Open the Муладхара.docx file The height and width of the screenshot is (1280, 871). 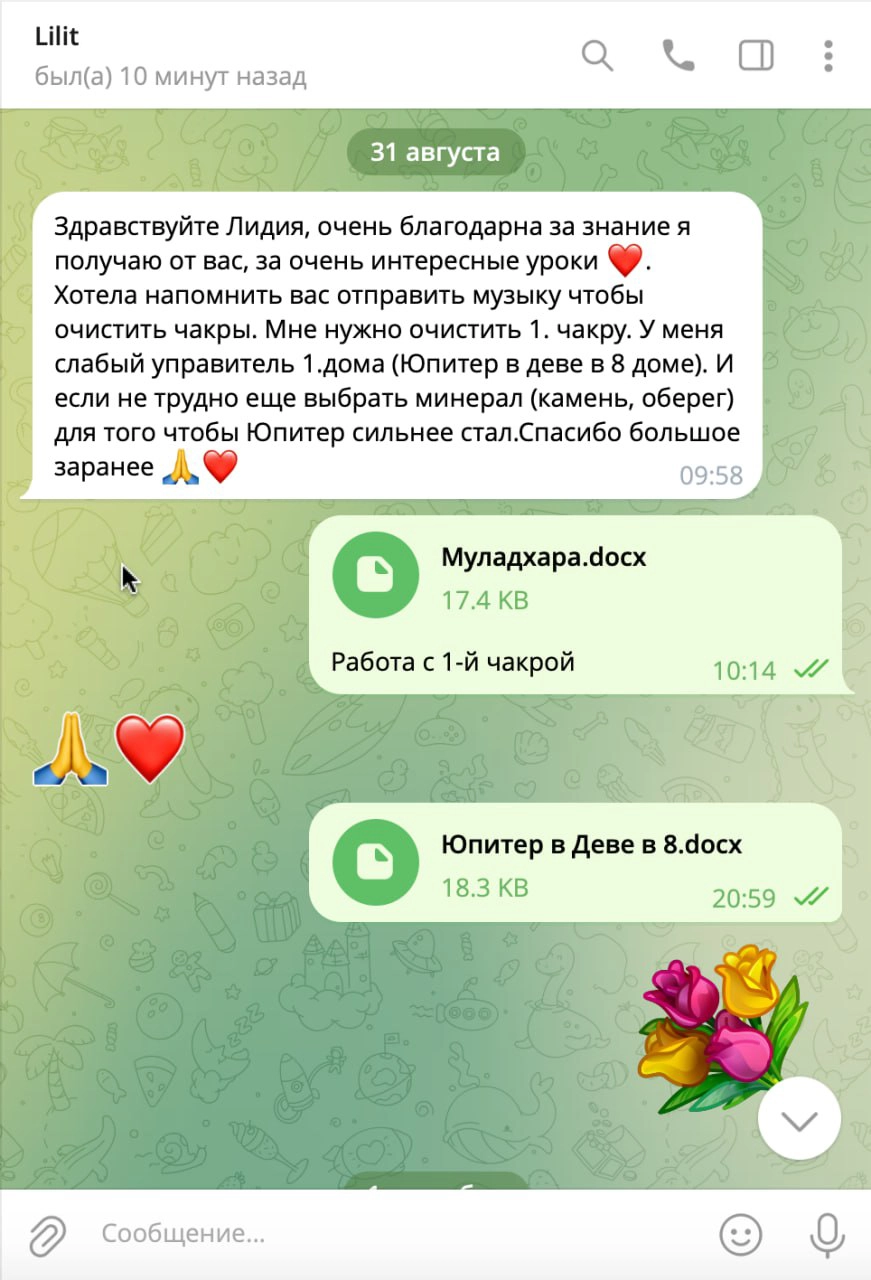point(375,575)
